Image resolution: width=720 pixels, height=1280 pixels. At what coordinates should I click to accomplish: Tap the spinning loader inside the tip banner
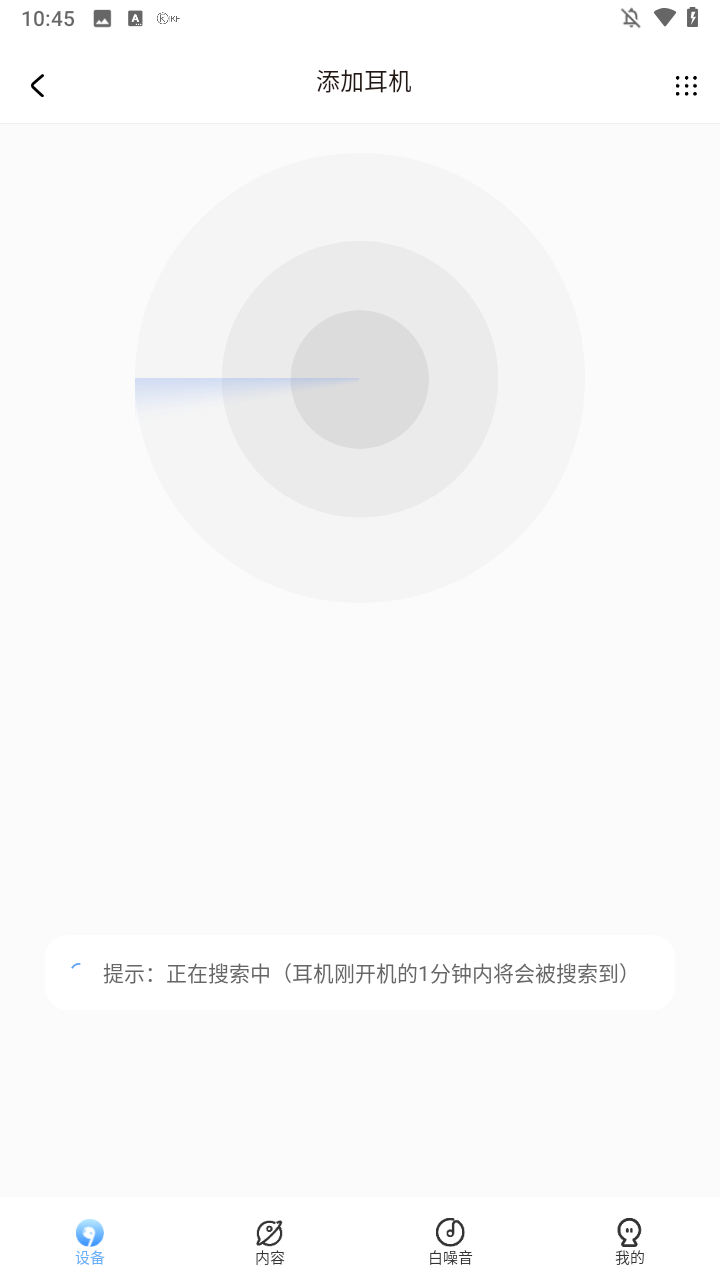(78, 971)
